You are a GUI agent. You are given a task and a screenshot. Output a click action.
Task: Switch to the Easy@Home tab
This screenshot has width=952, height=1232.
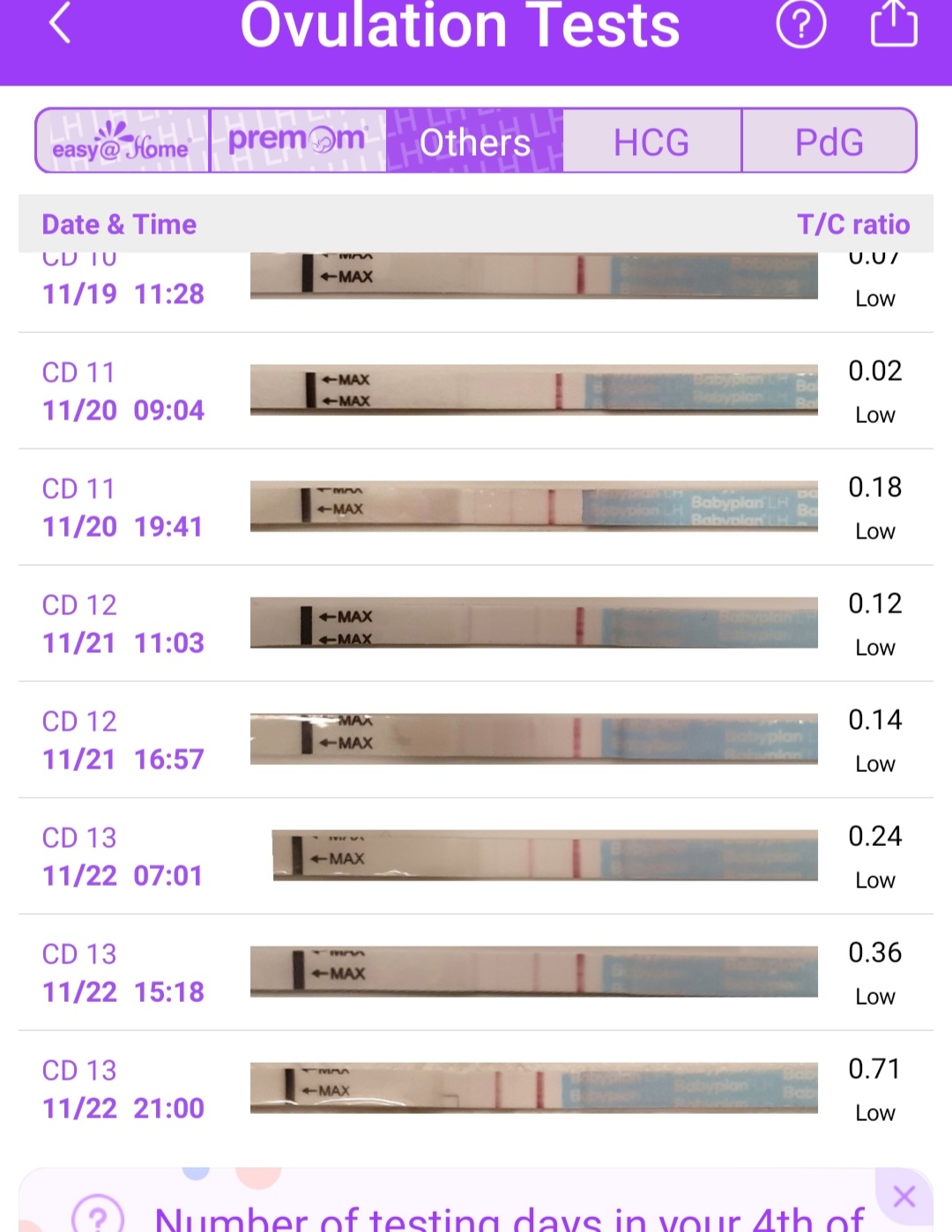(123, 141)
